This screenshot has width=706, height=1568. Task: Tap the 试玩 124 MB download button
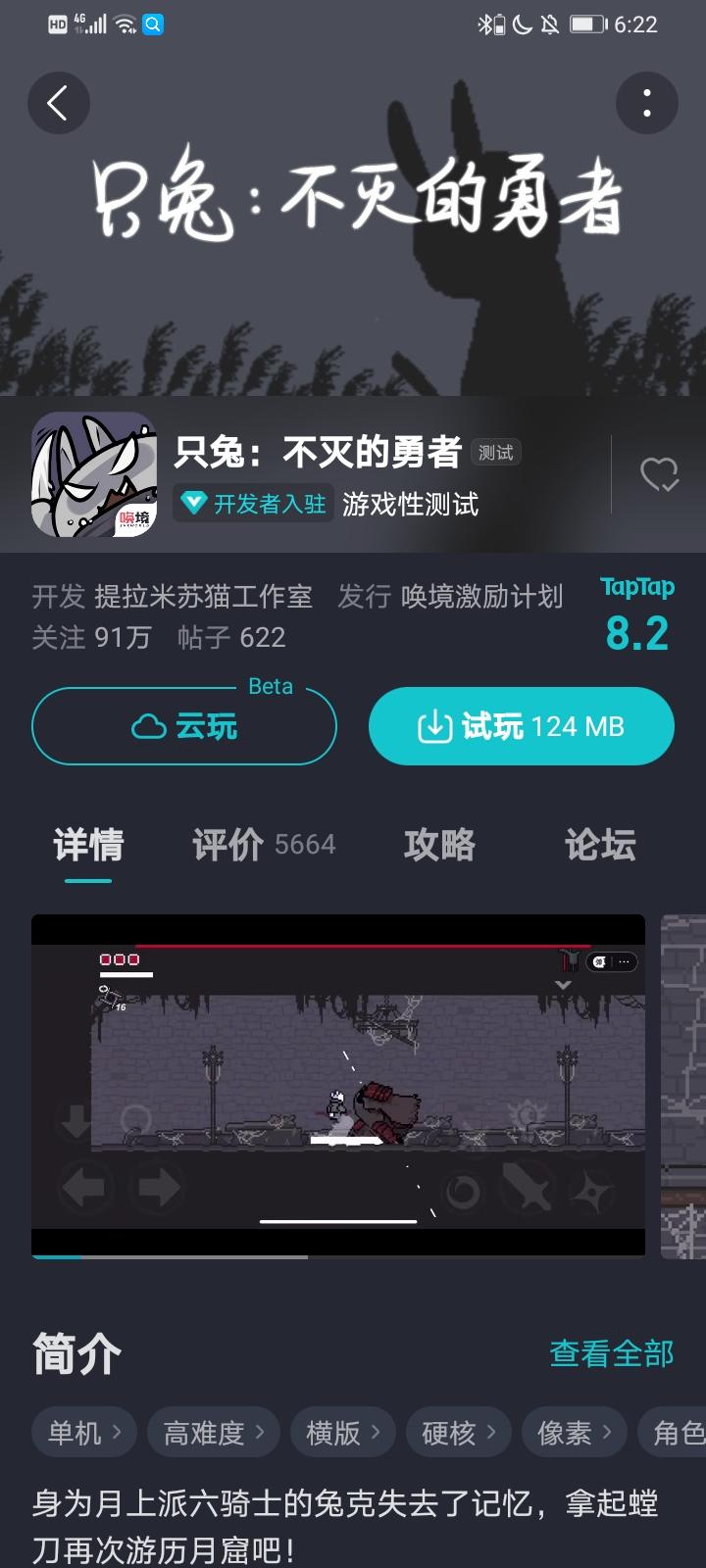[x=521, y=725]
